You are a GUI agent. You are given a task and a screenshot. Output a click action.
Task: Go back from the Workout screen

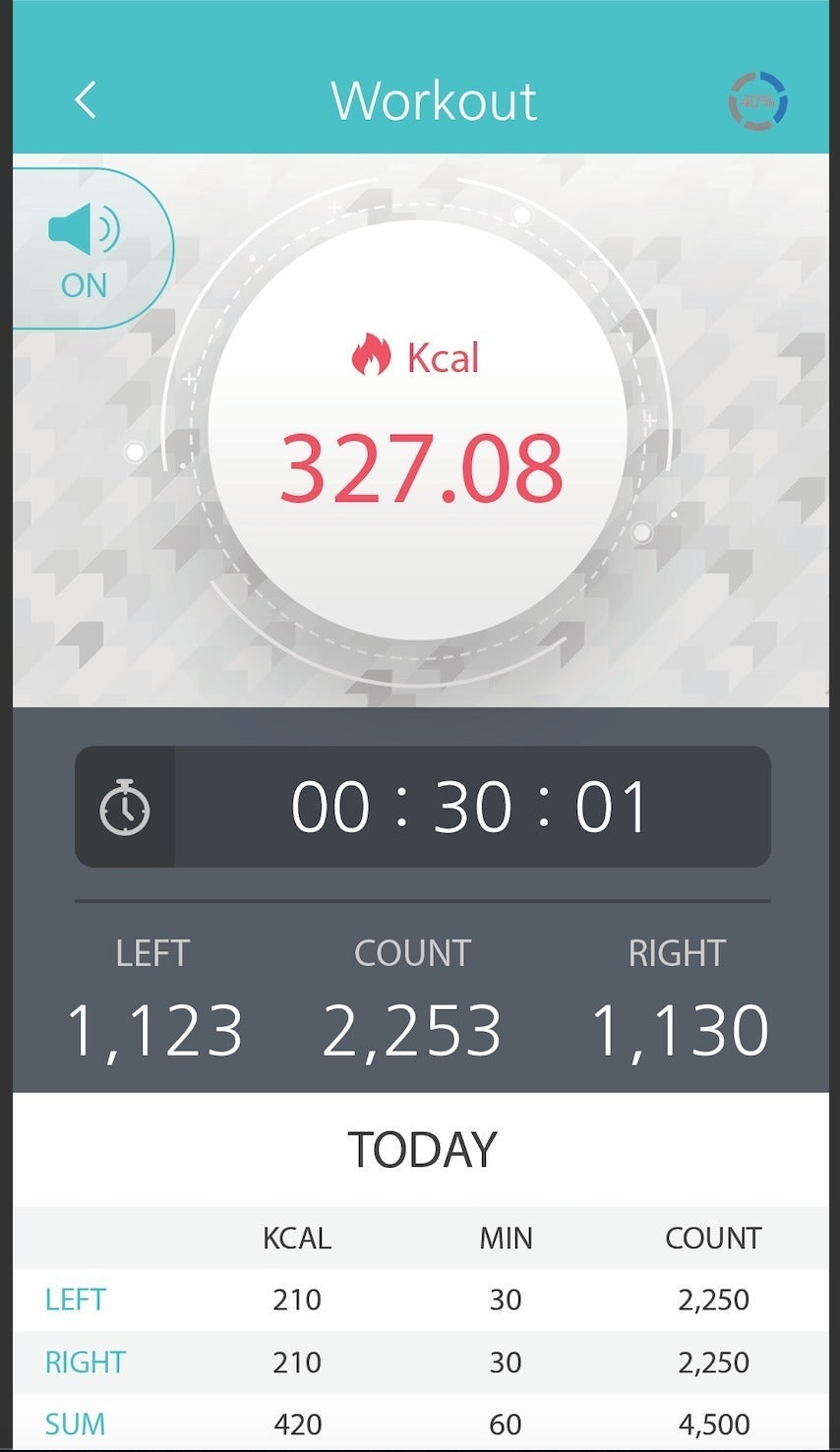tap(86, 100)
